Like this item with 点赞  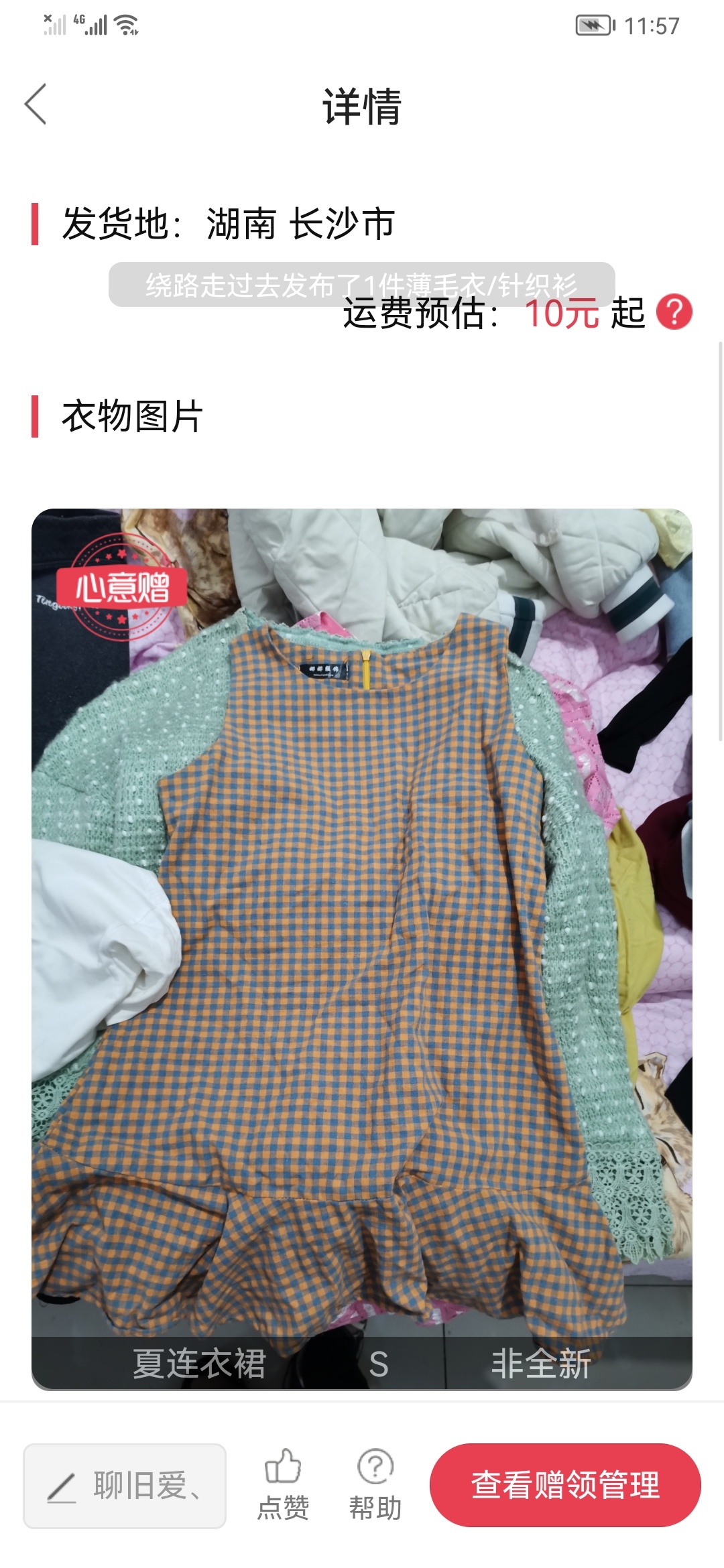[283, 1485]
